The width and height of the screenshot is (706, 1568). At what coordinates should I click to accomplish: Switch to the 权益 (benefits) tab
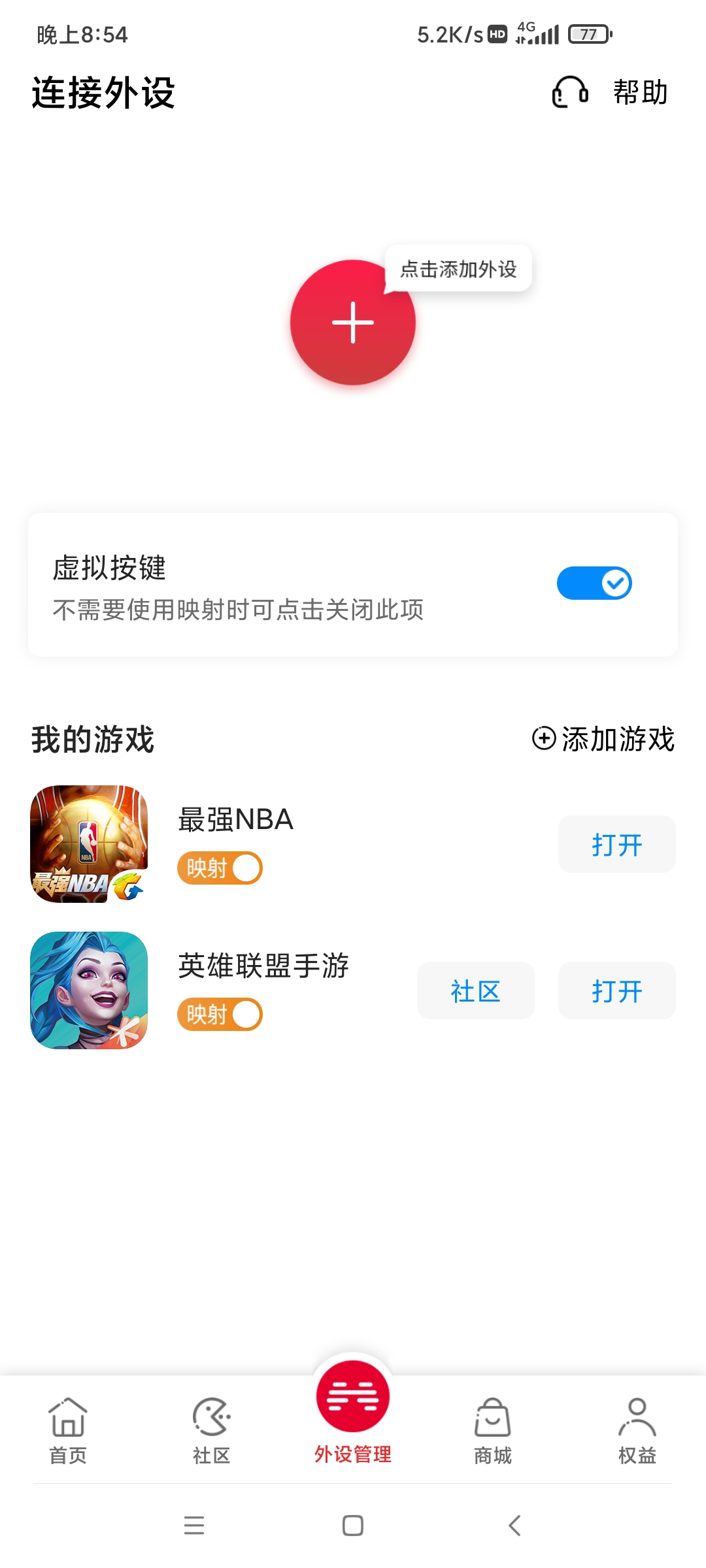637,1431
